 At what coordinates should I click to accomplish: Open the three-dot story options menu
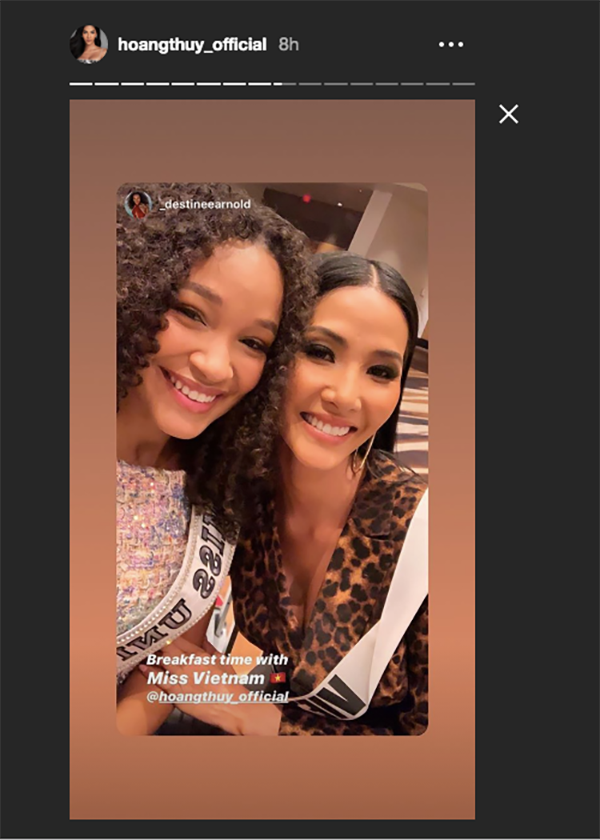click(x=451, y=45)
